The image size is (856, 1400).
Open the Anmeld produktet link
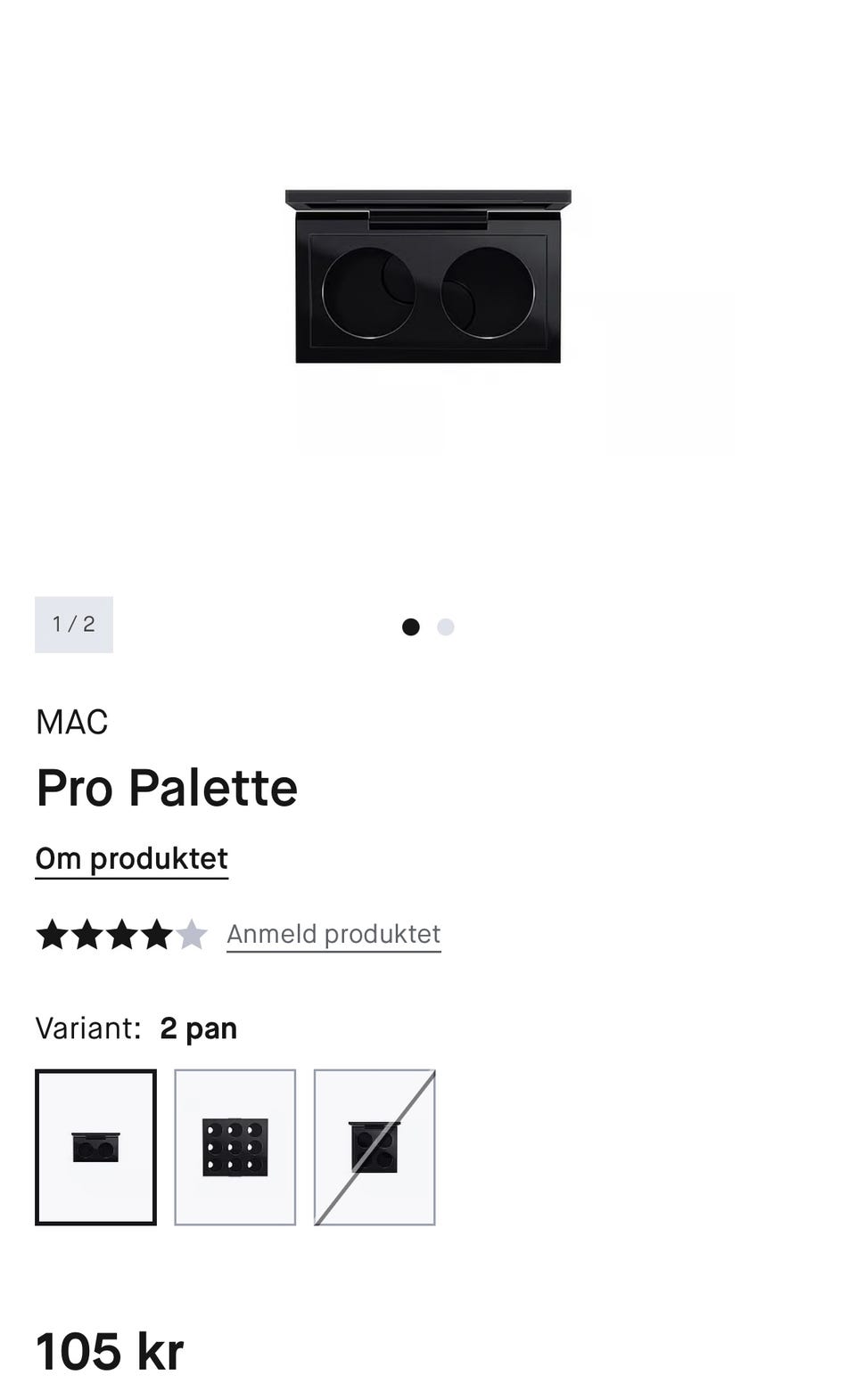coord(333,934)
